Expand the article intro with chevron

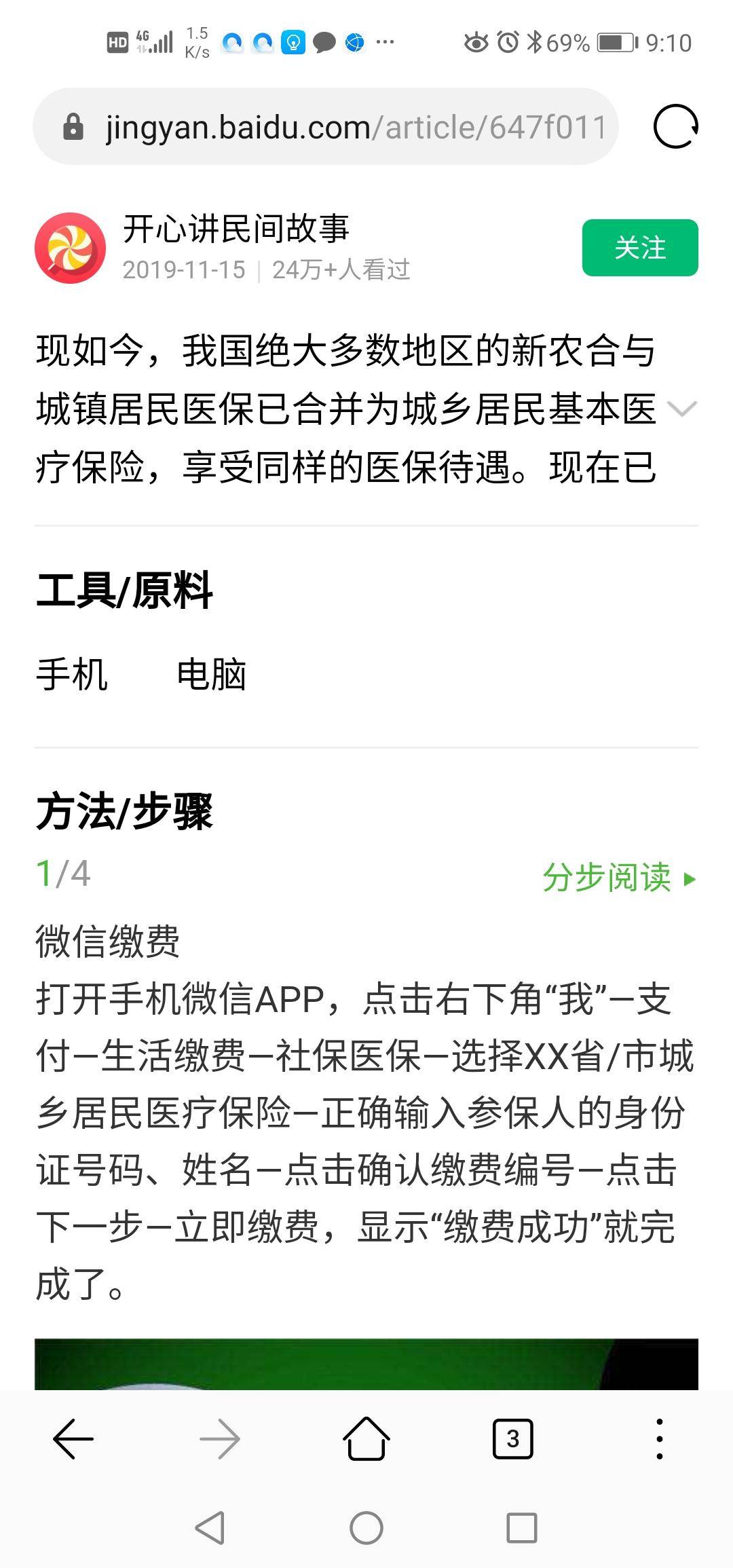682,409
